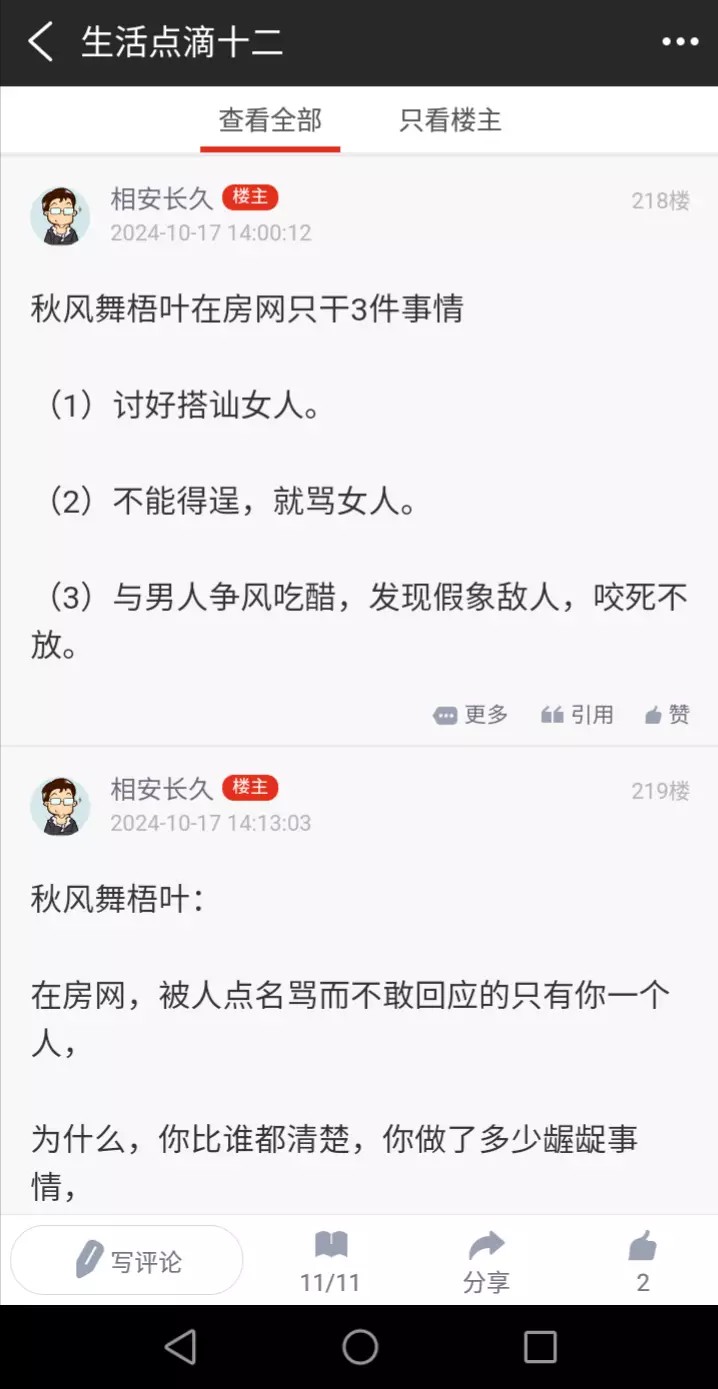Screen dimensions: 718x1389
Task: Switch to 只看楼主 tab
Action: (450, 121)
